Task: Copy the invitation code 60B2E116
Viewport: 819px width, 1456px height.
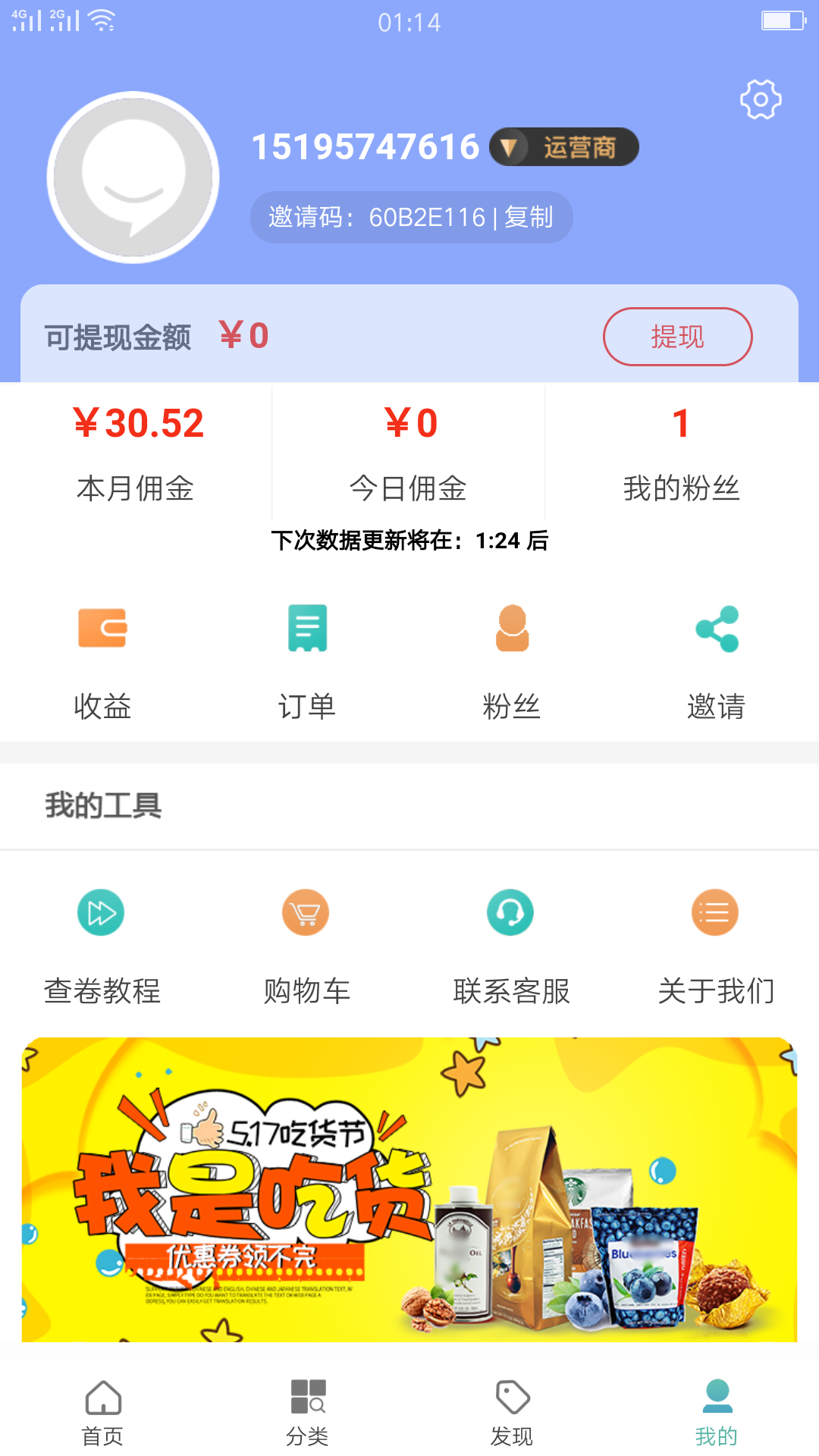Action: tap(529, 218)
